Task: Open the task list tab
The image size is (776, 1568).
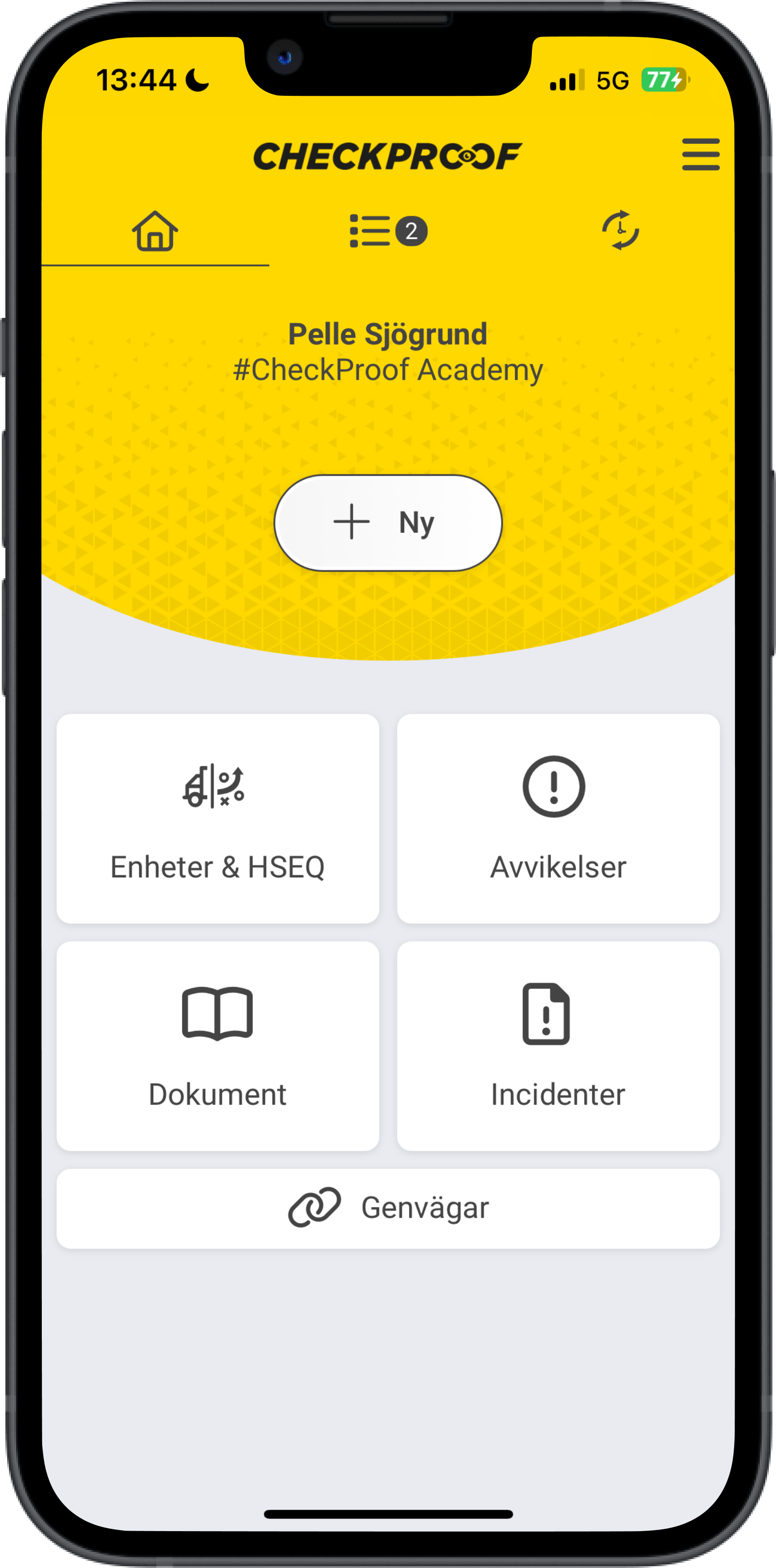Action: [x=388, y=231]
